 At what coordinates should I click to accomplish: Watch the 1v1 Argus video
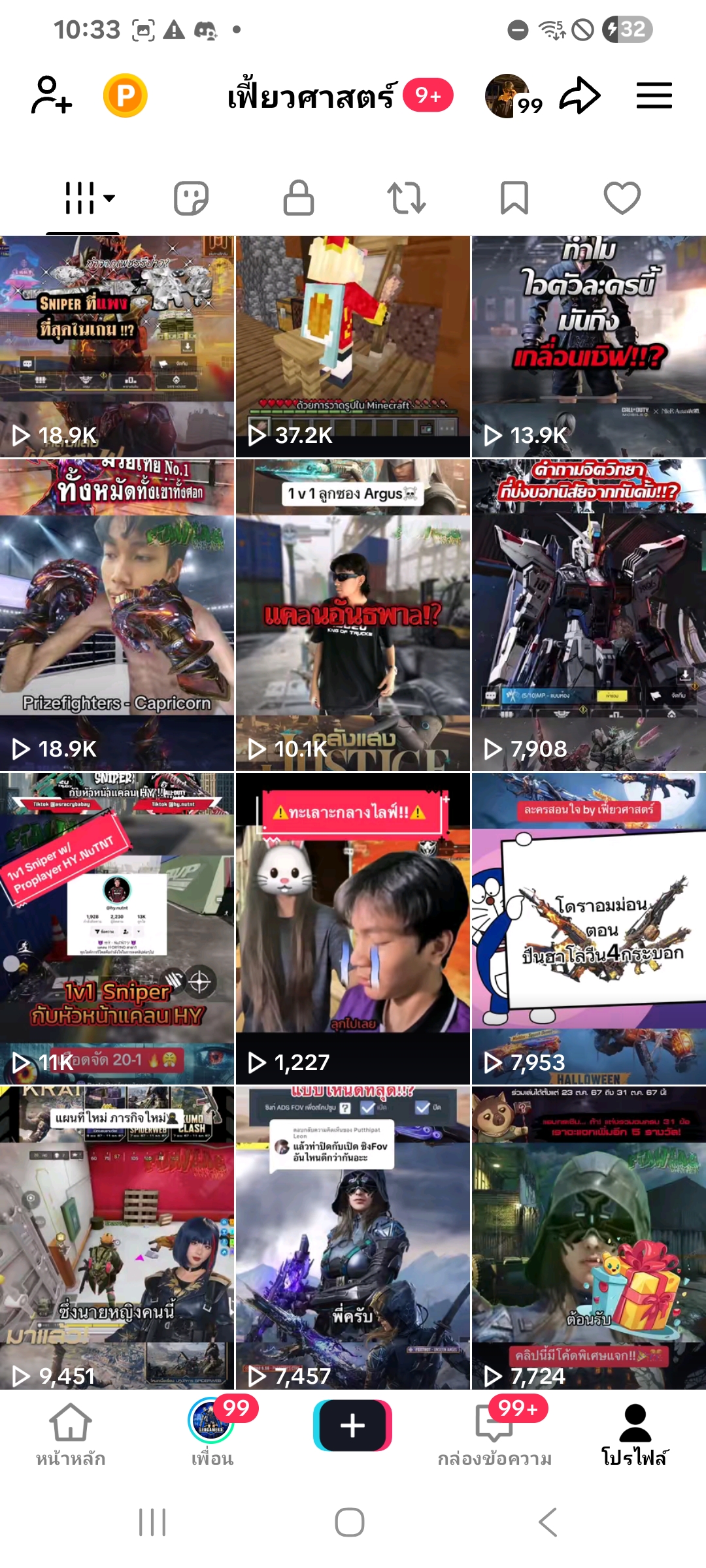point(353,614)
